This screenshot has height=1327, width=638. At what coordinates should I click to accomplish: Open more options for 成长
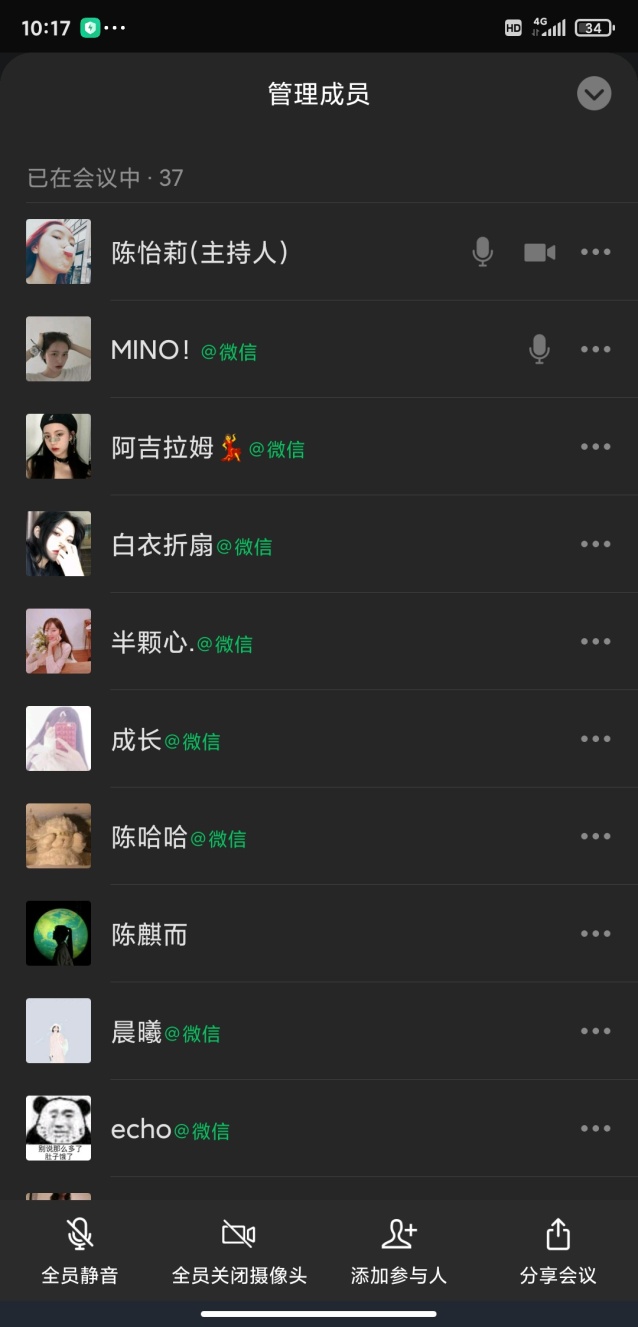pyautogui.click(x=596, y=739)
